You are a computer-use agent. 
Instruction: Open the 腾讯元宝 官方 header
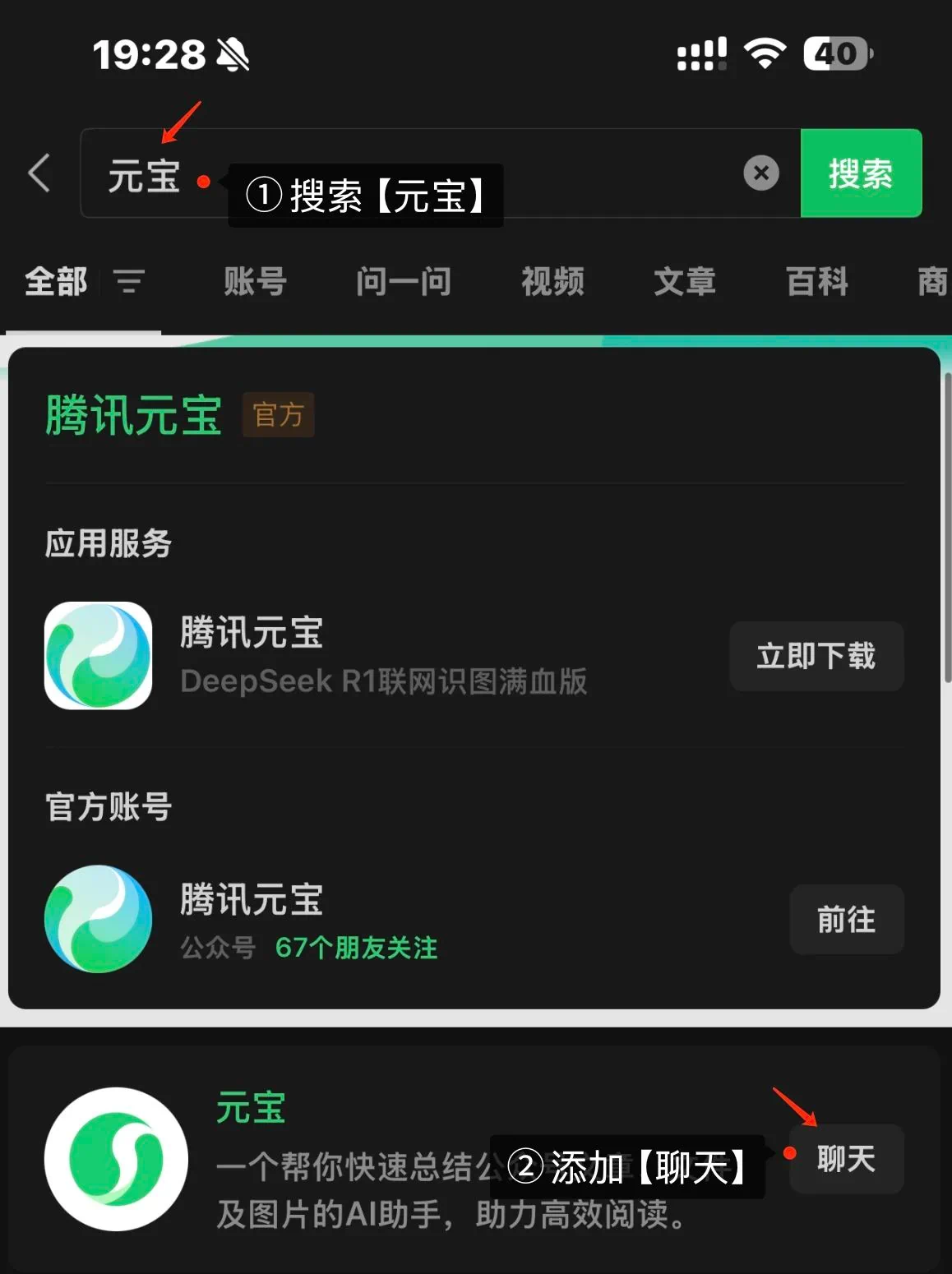(134, 415)
